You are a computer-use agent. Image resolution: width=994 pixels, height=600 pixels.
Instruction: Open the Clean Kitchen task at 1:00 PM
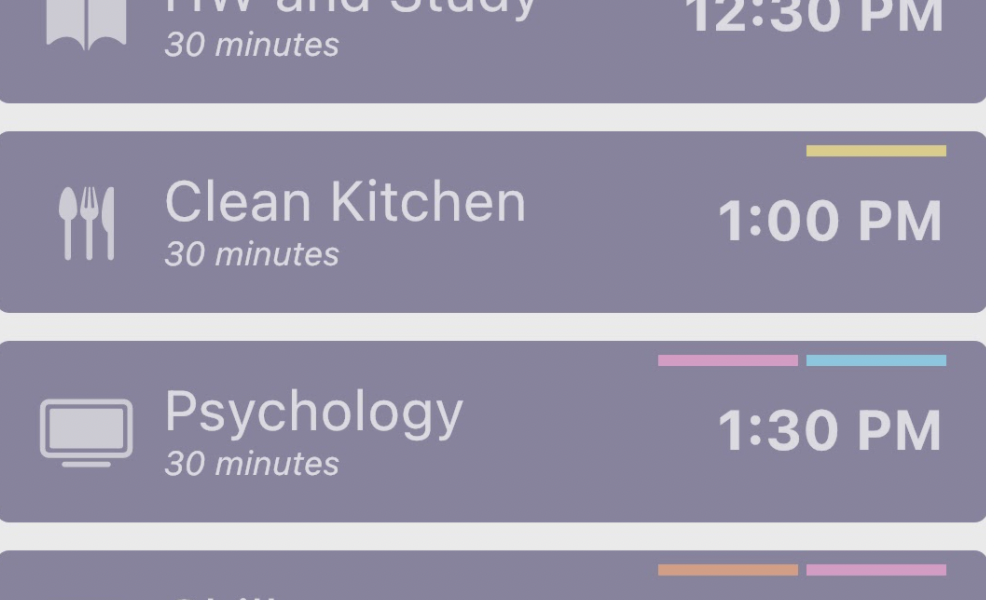coord(492,222)
